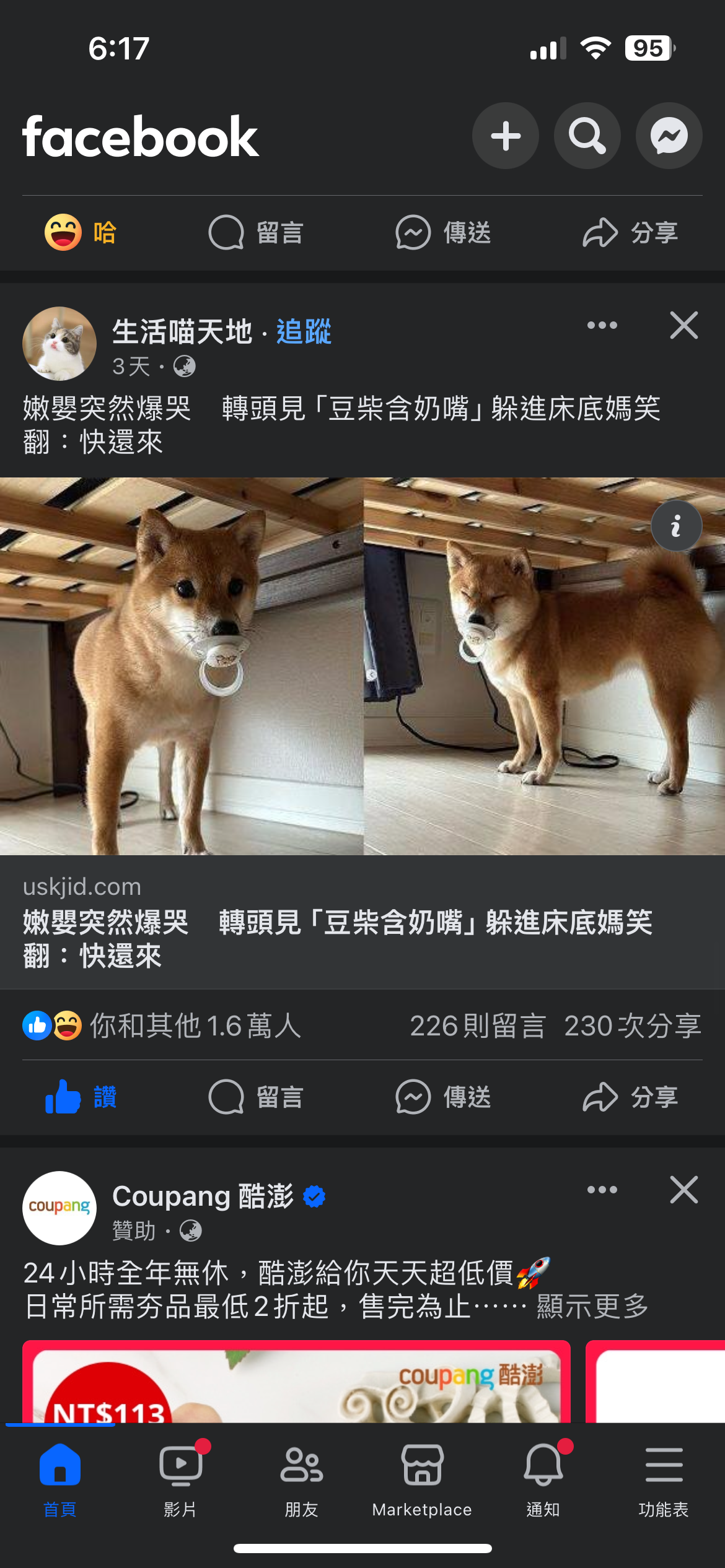Open the info icon on shiba photo
The height and width of the screenshot is (1568, 725).
(x=676, y=526)
